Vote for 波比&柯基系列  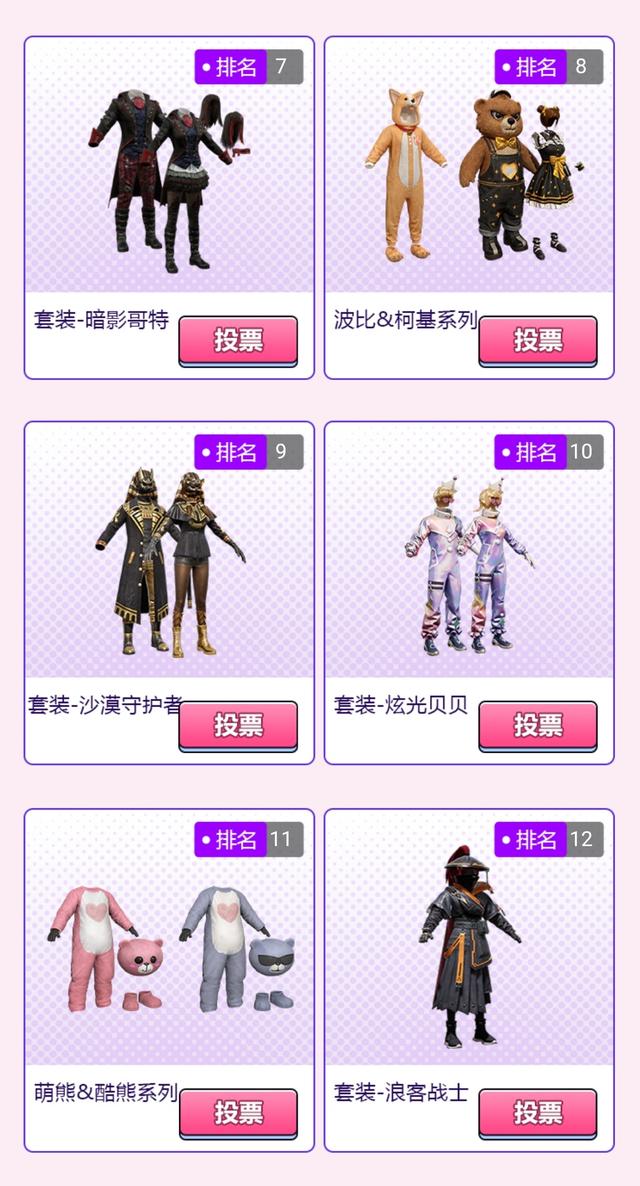[538, 340]
